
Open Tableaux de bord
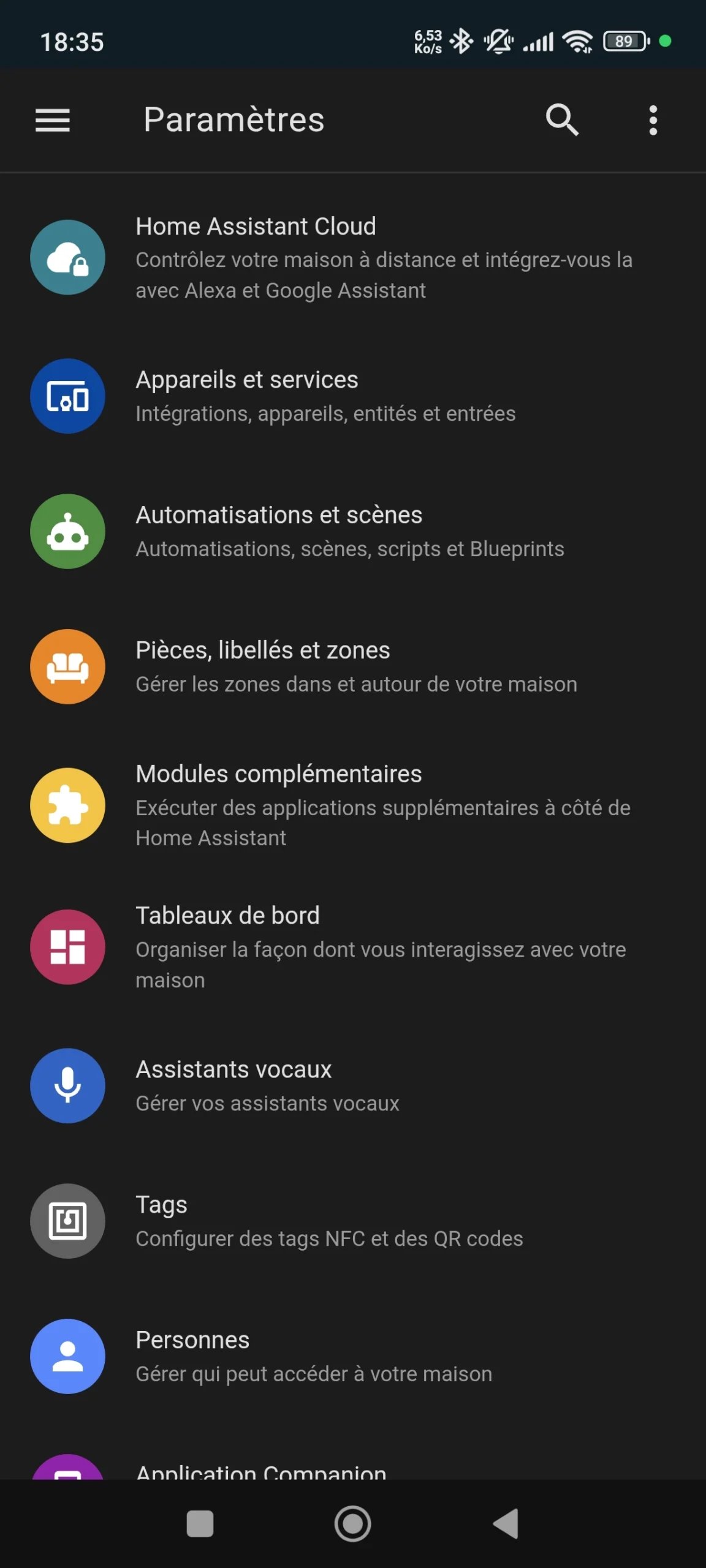tap(353, 947)
